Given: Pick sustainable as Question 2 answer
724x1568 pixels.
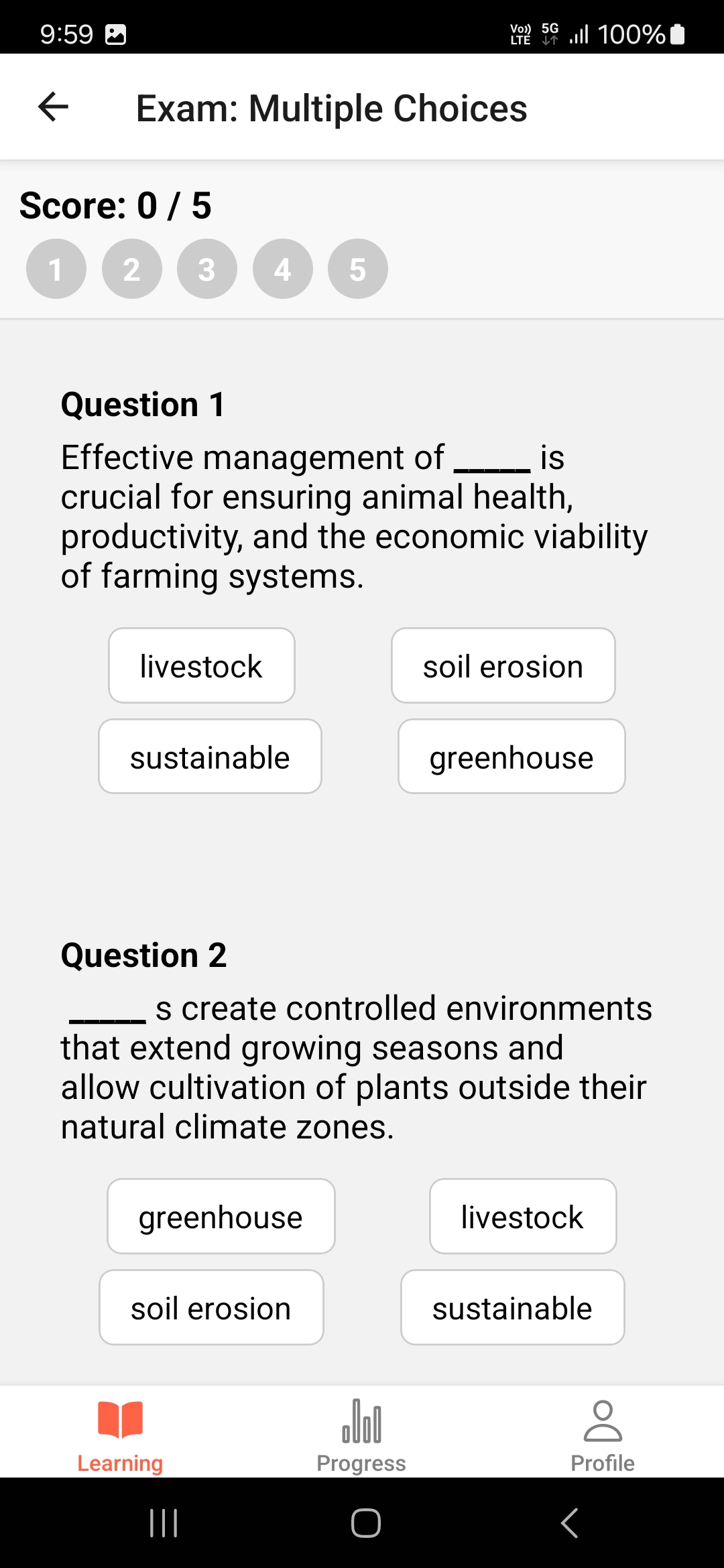Looking at the screenshot, I should pos(513,1307).
